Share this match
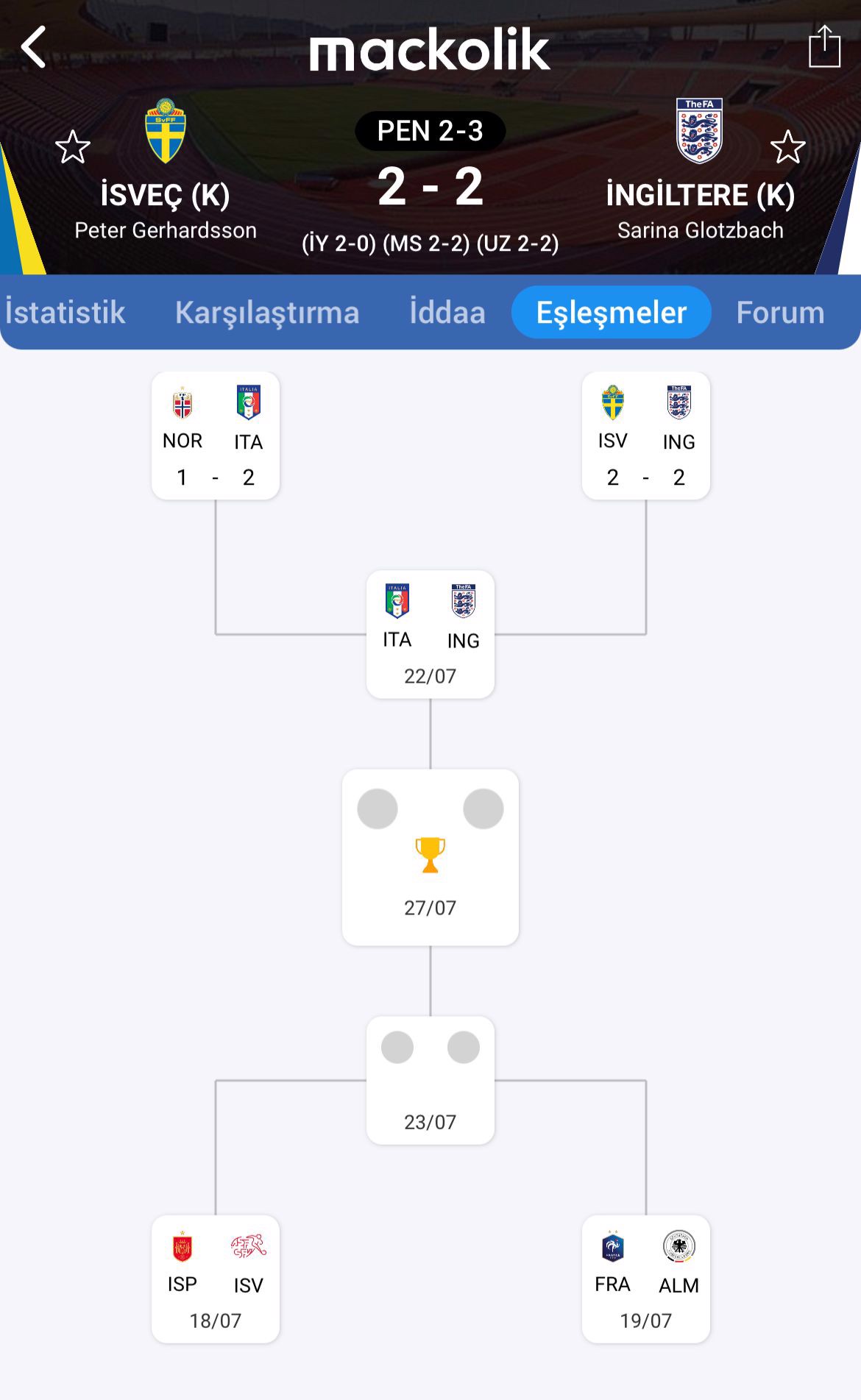861x1400 pixels. pos(824,46)
